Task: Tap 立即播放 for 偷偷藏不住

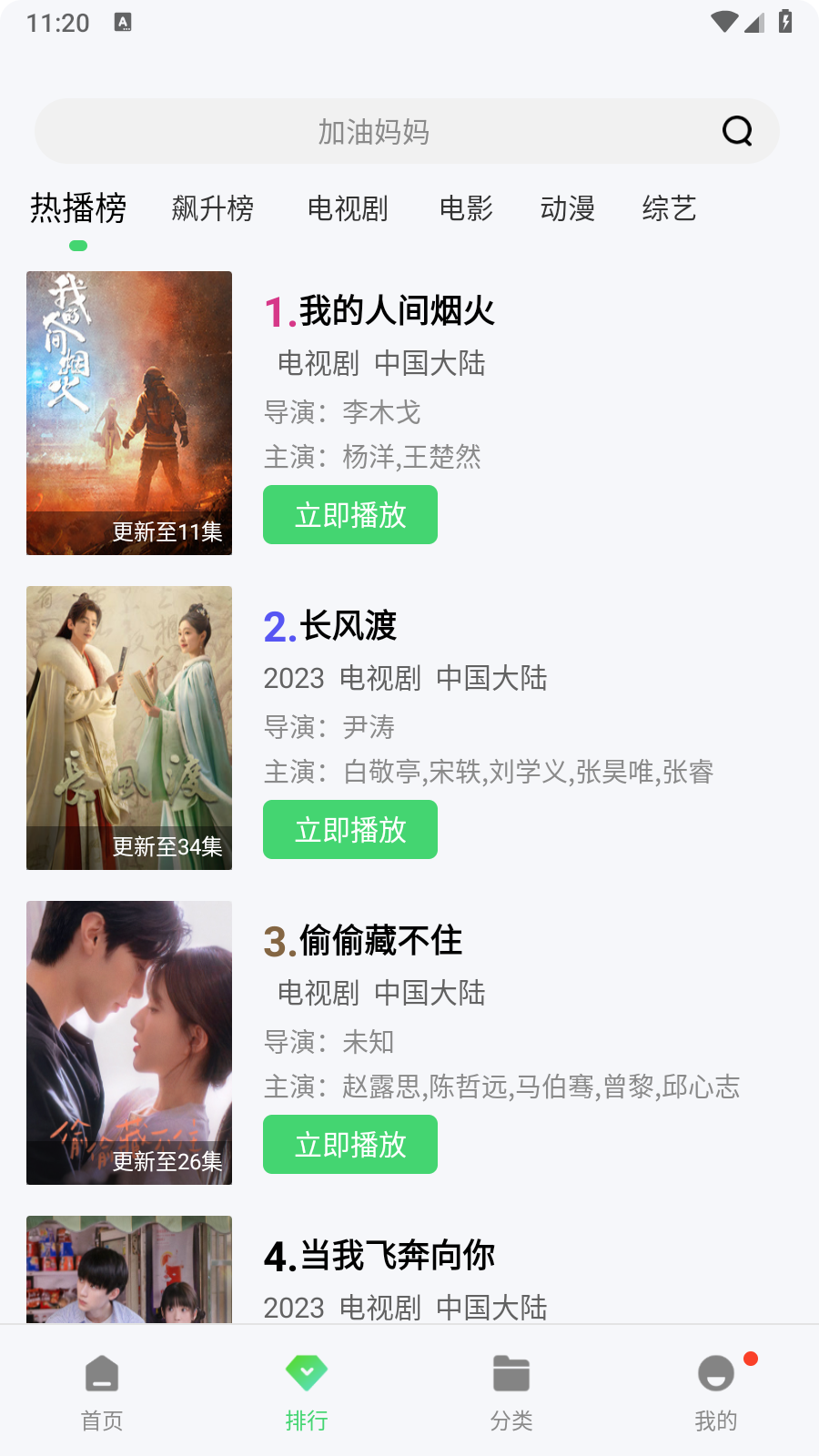Action: click(x=350, y=1144)
